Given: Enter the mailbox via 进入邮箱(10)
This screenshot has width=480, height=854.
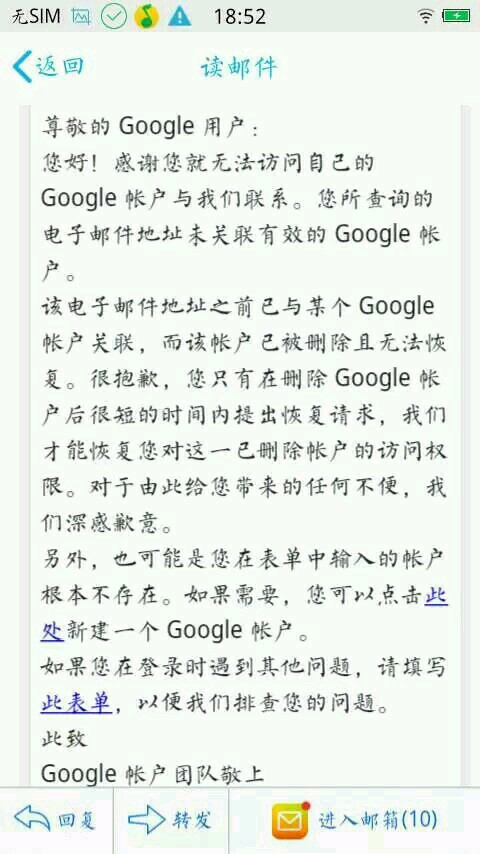Looking at the screenshot, I should click(355, 820).
